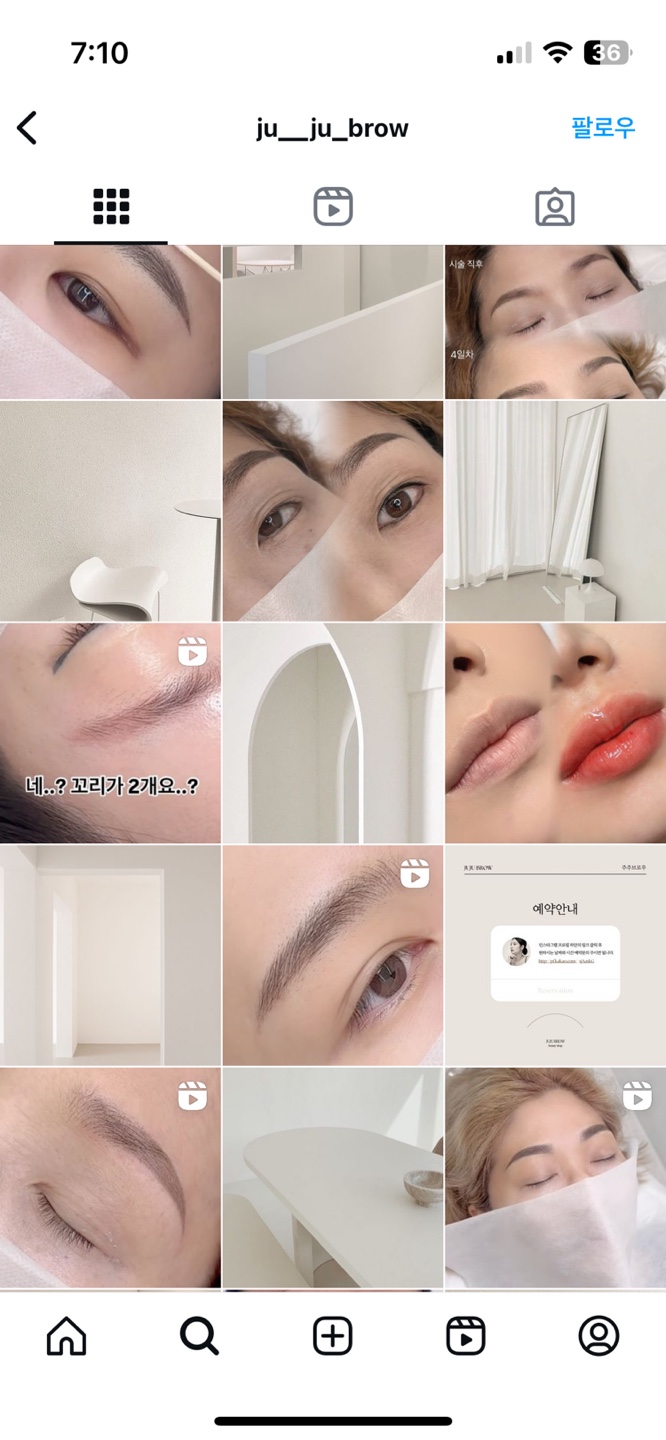Open Reels from the bottom bar
666x1440 pixels.
coord(466,1336)
